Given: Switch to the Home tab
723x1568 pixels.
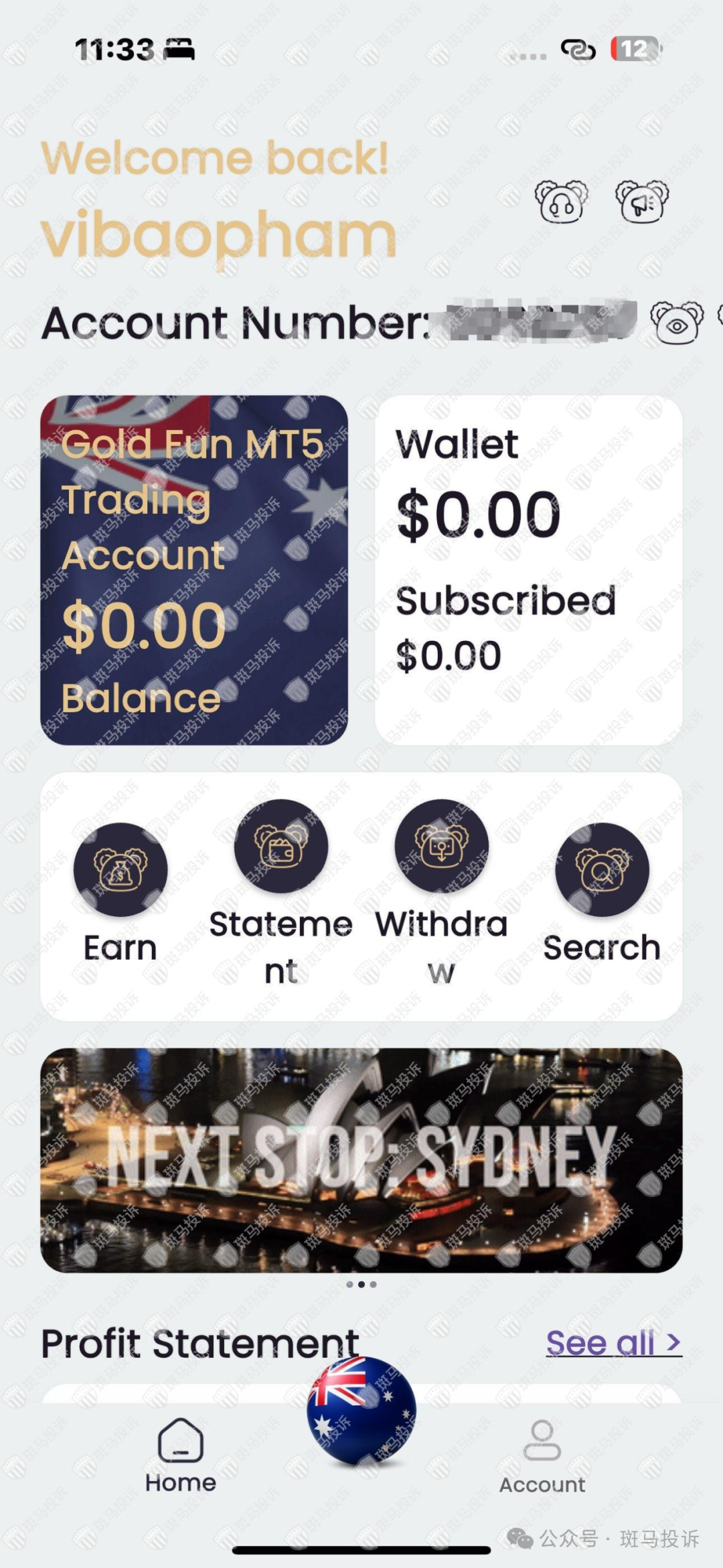Looking at the screenshot, I should [x=181, y=1454].
